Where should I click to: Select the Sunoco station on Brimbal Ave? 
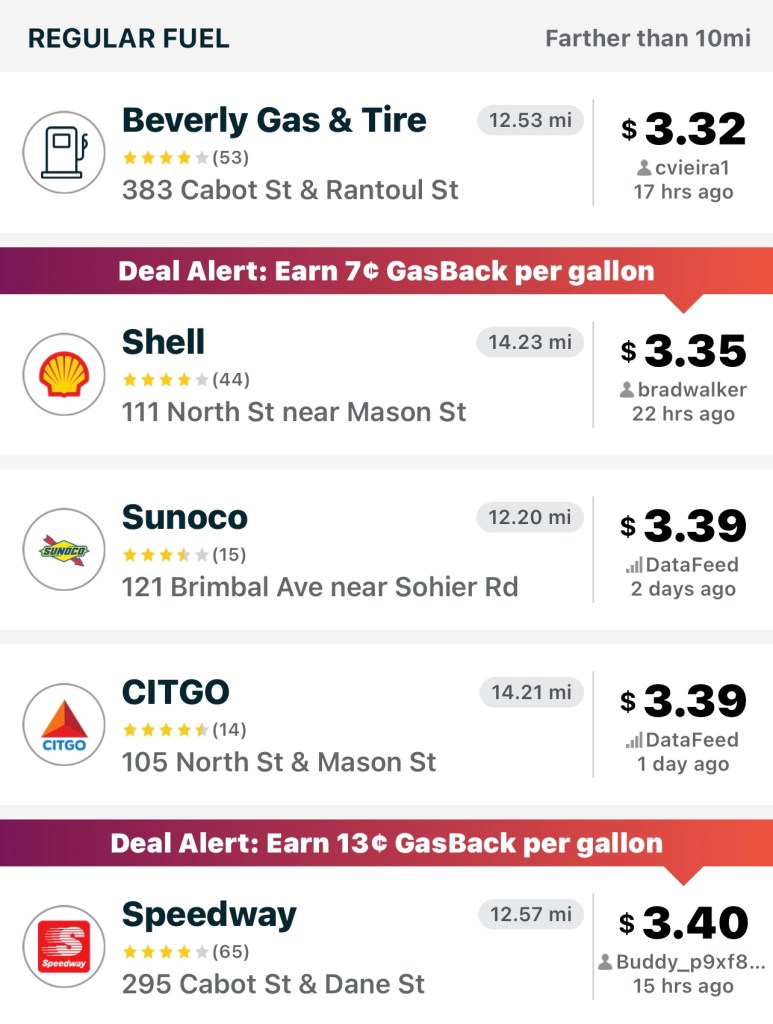click(185, 518)
